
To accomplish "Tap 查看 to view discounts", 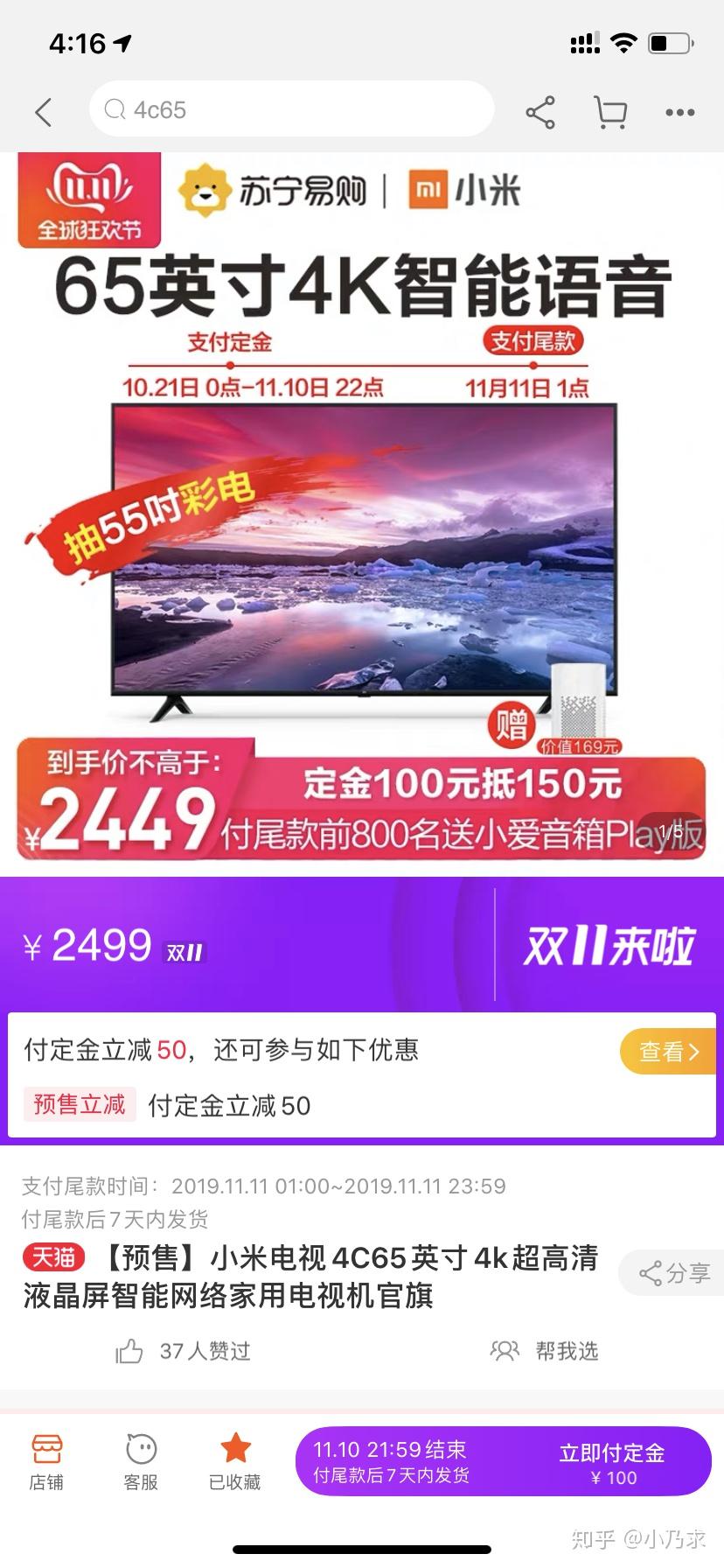I will 668,1051.
